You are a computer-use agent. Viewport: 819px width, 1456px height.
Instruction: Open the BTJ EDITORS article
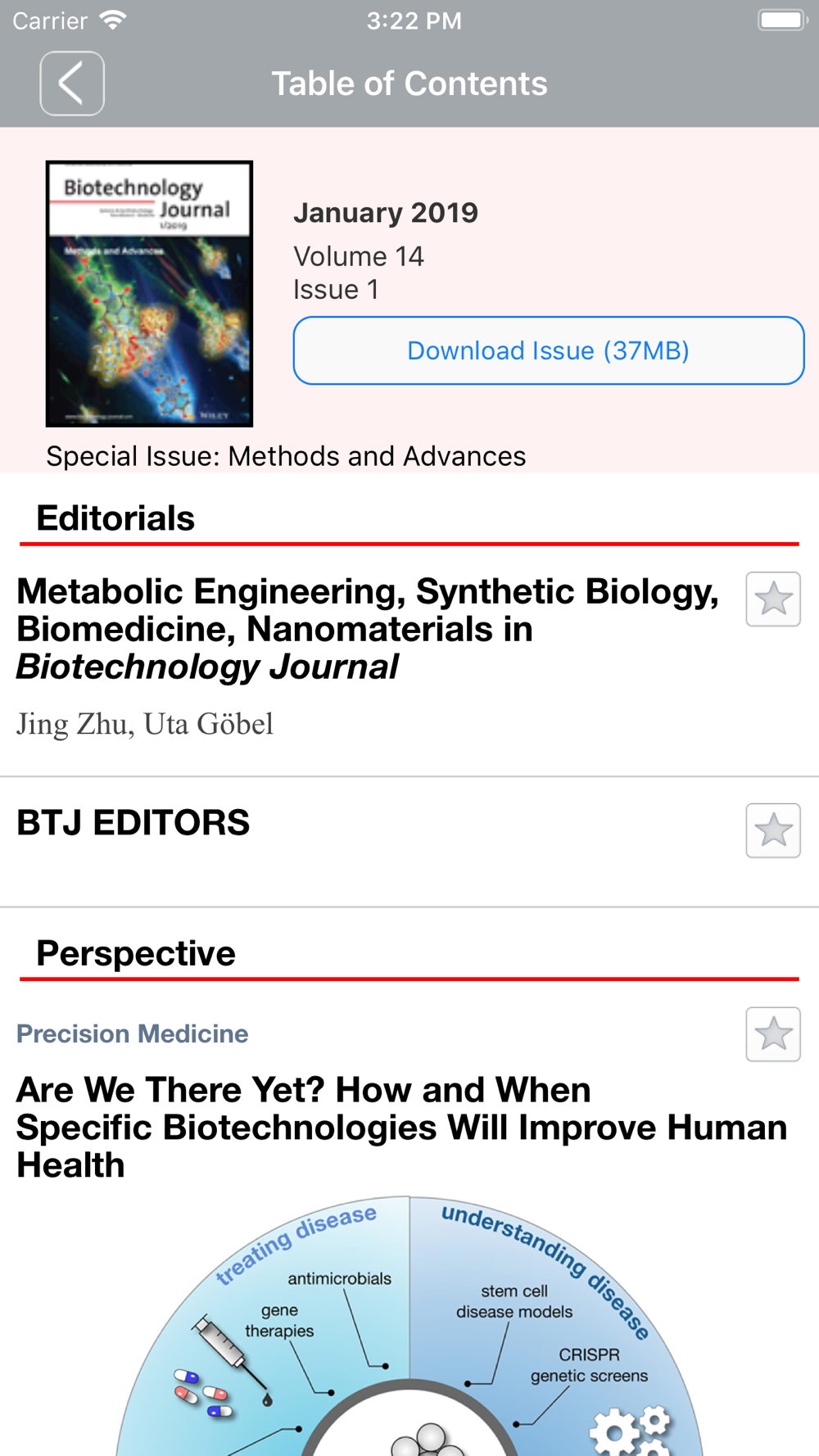pyautogui.click(x=133, y=823)
